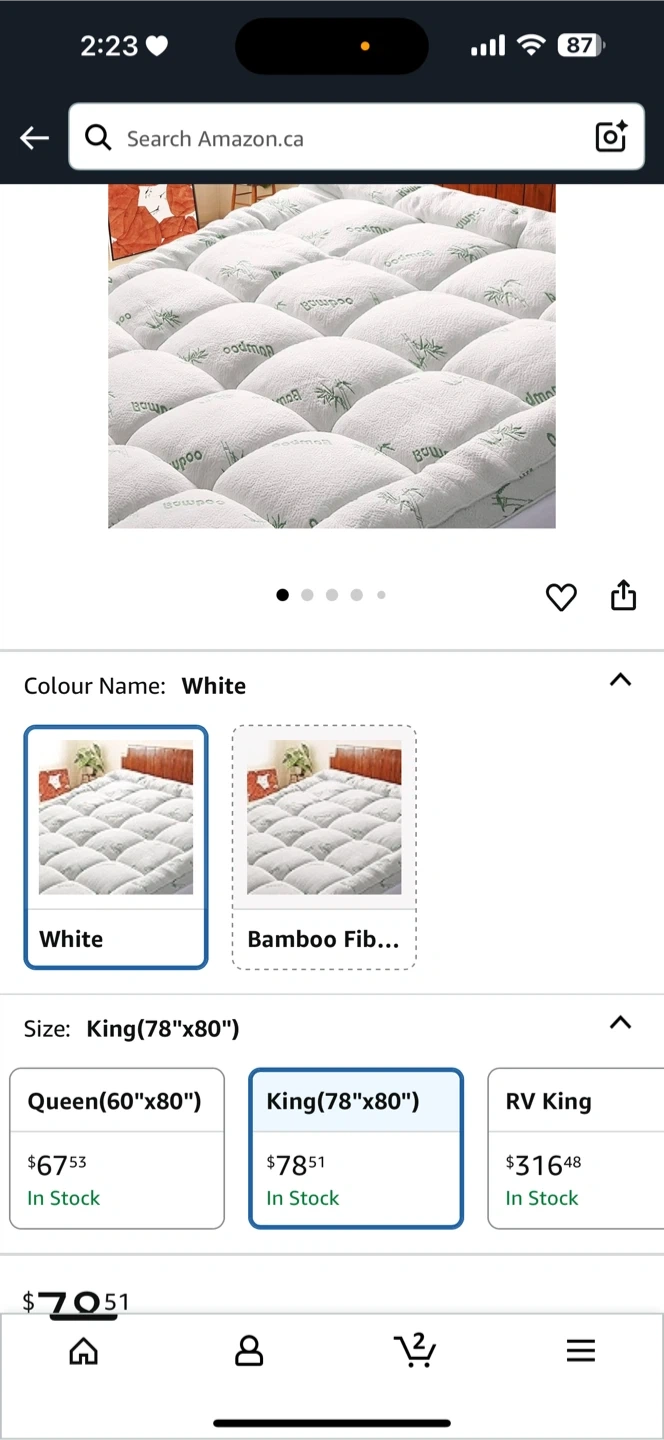Choose RV King size
Image resolution: width=664 pixels, height=1440 pixels.
pos(576,1148)
